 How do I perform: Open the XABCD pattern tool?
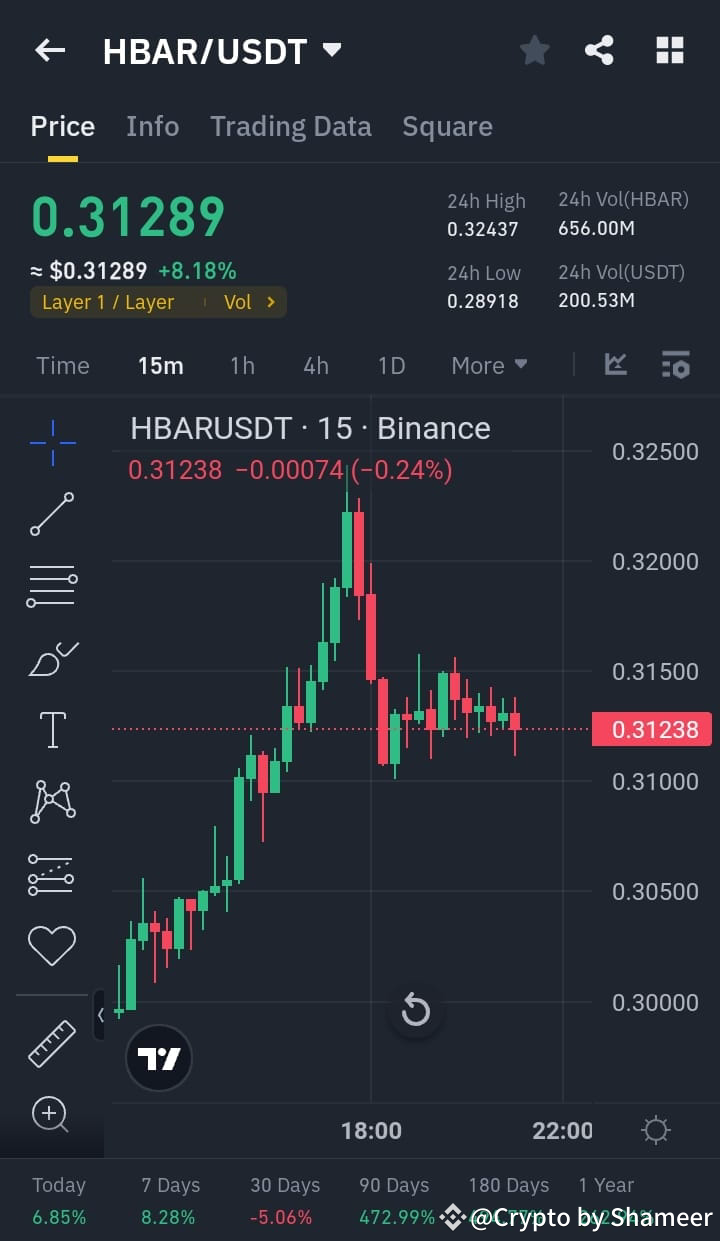click(x=52, y=800)
